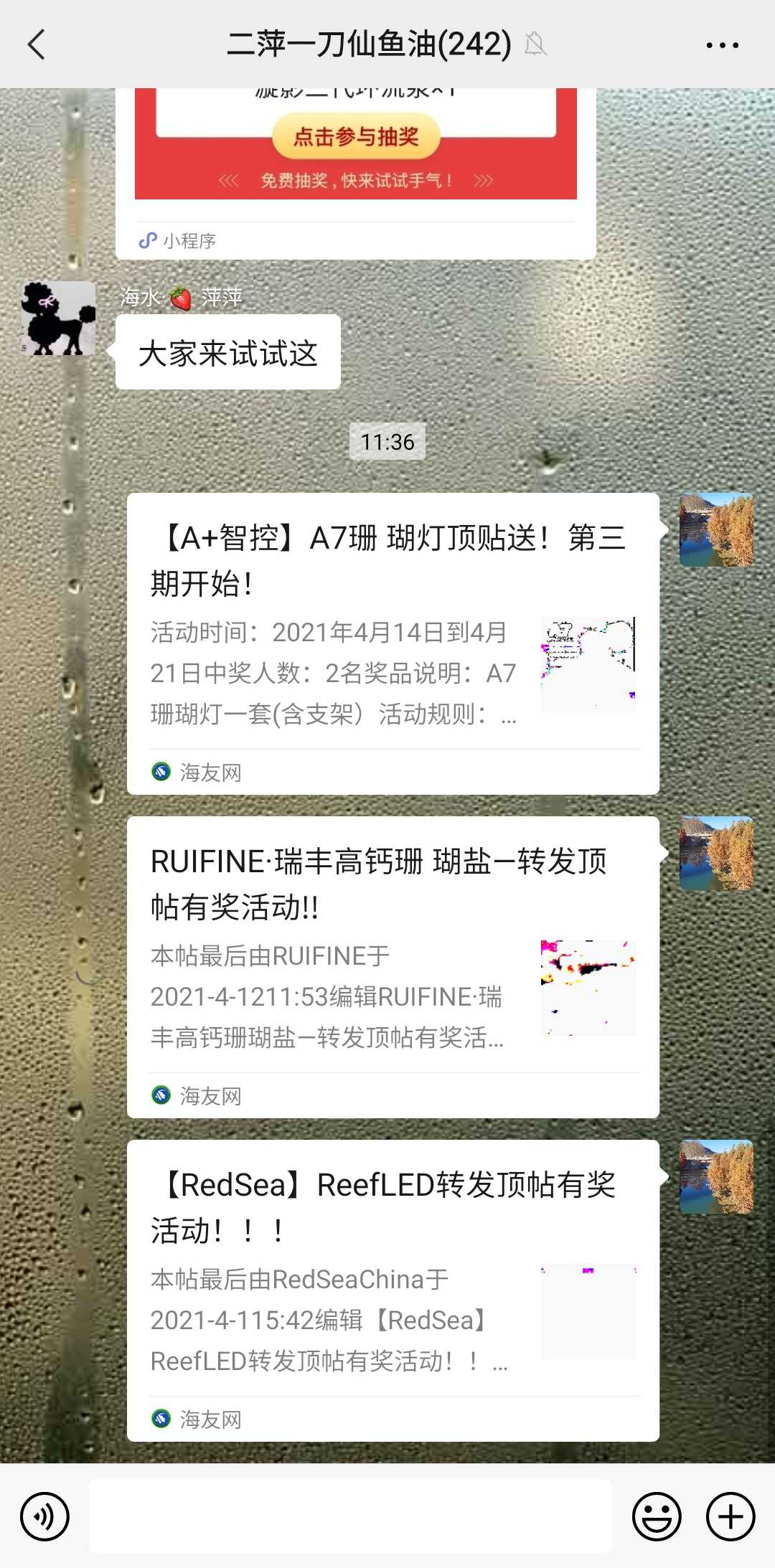This screenshot has width=775, height=1568.
Task: Open the chat info overflow menu
Action: [722, 44]
